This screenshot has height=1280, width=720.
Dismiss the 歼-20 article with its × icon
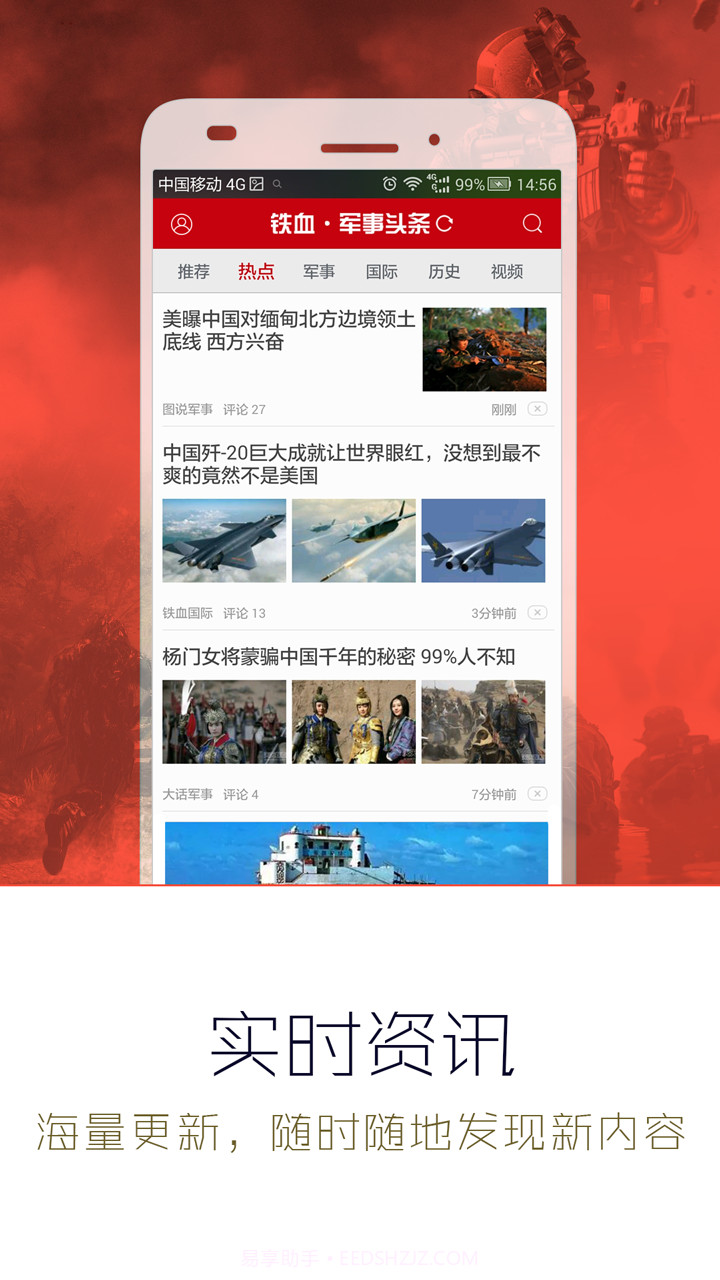[x=538, y=612]
